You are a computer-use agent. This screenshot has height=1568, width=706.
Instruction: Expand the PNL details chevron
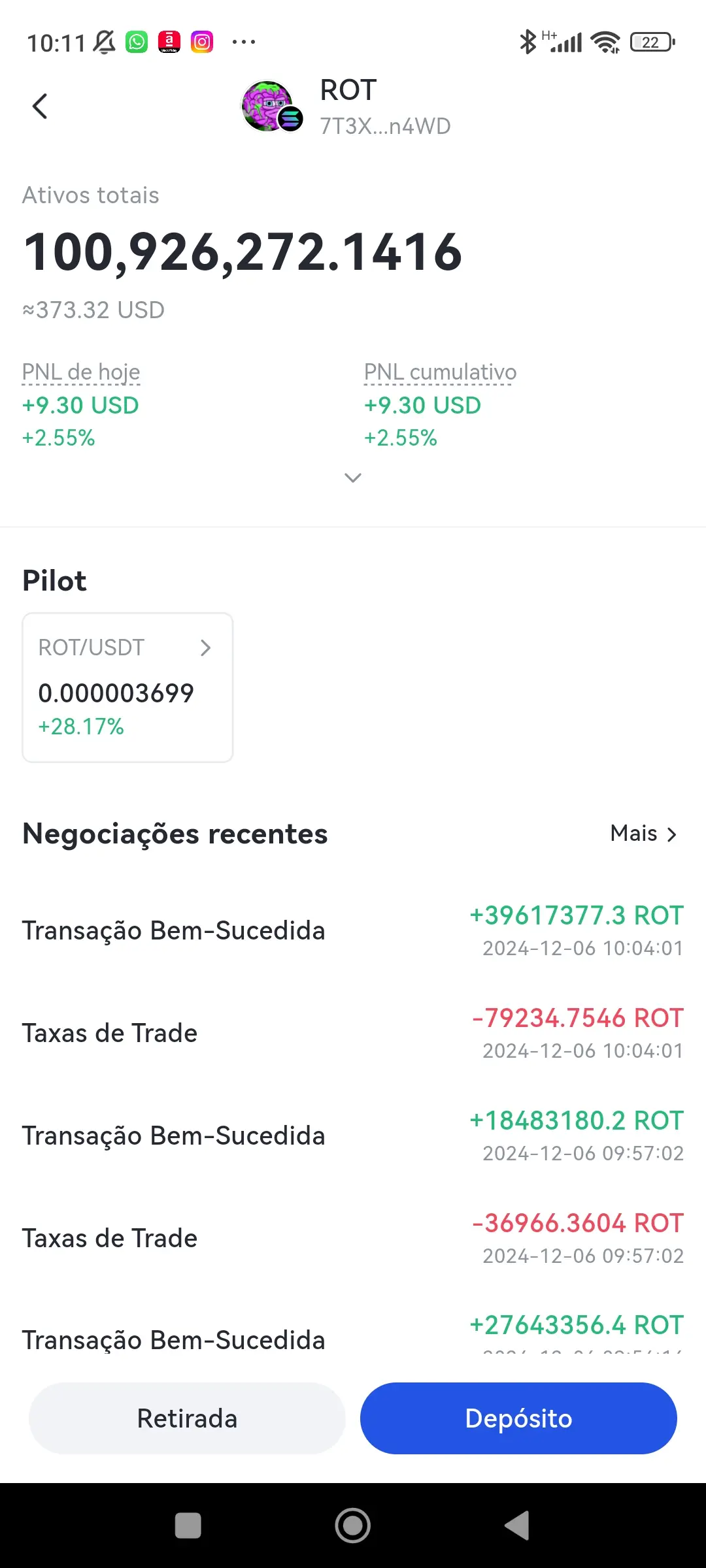click(353, 478)
